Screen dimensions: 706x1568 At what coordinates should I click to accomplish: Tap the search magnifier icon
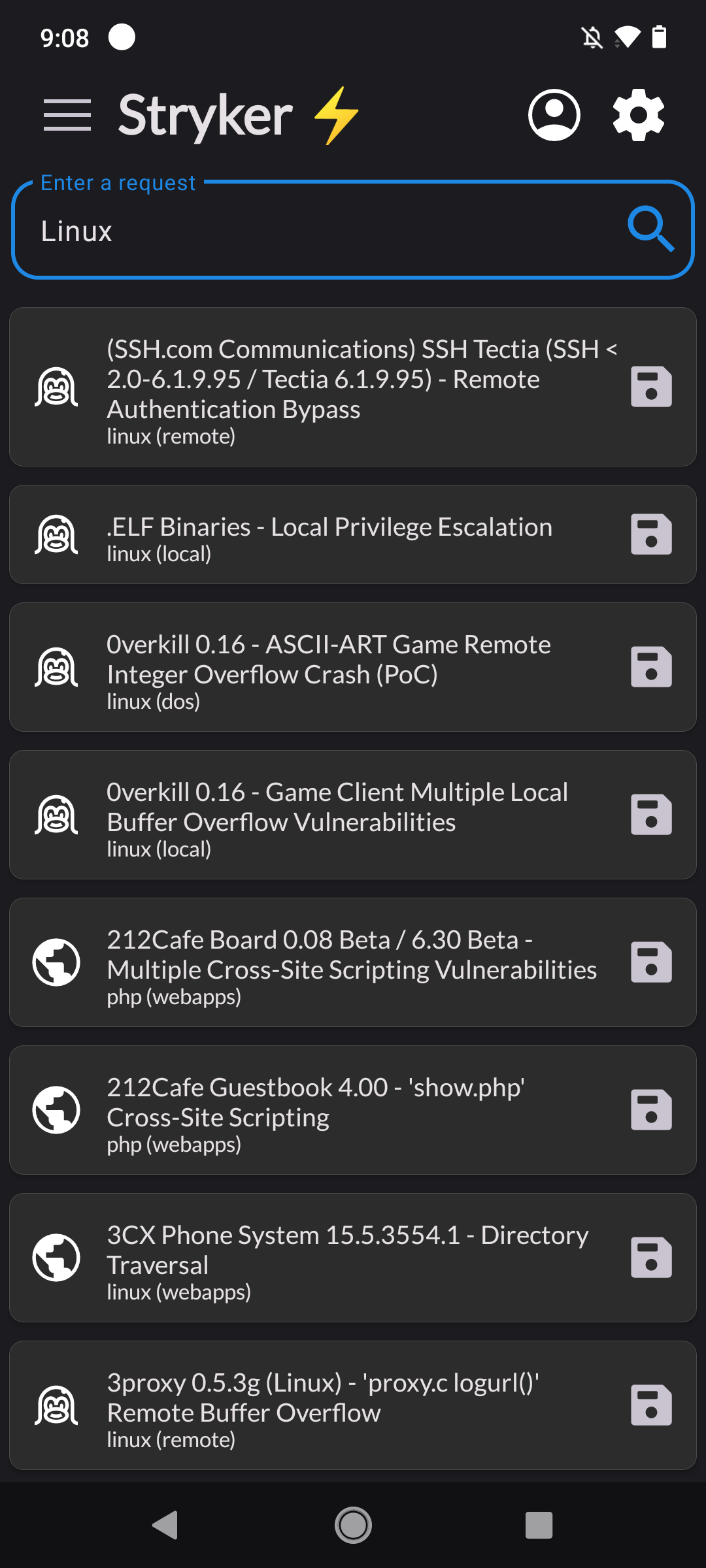(650, 229)
